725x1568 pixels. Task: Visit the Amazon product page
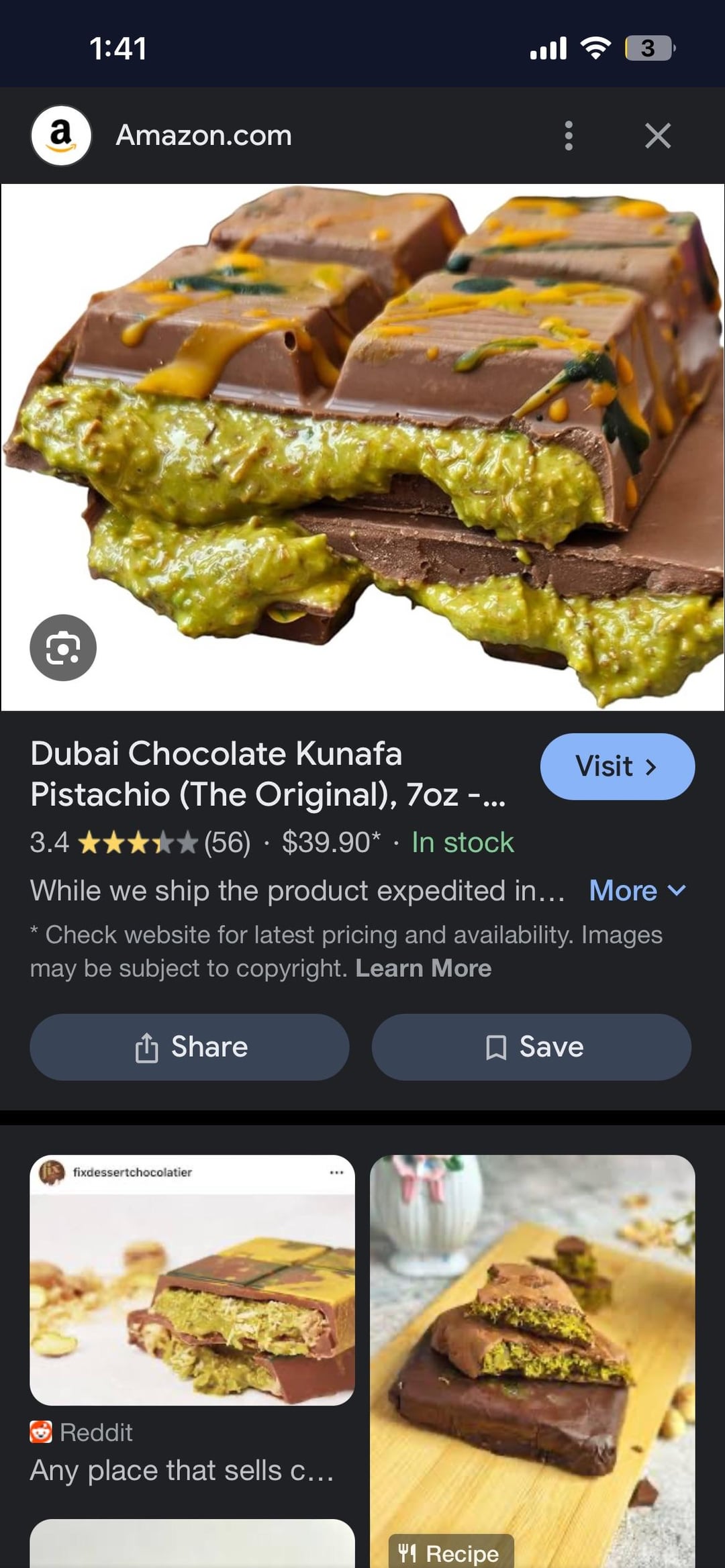(x=617, y=766)
